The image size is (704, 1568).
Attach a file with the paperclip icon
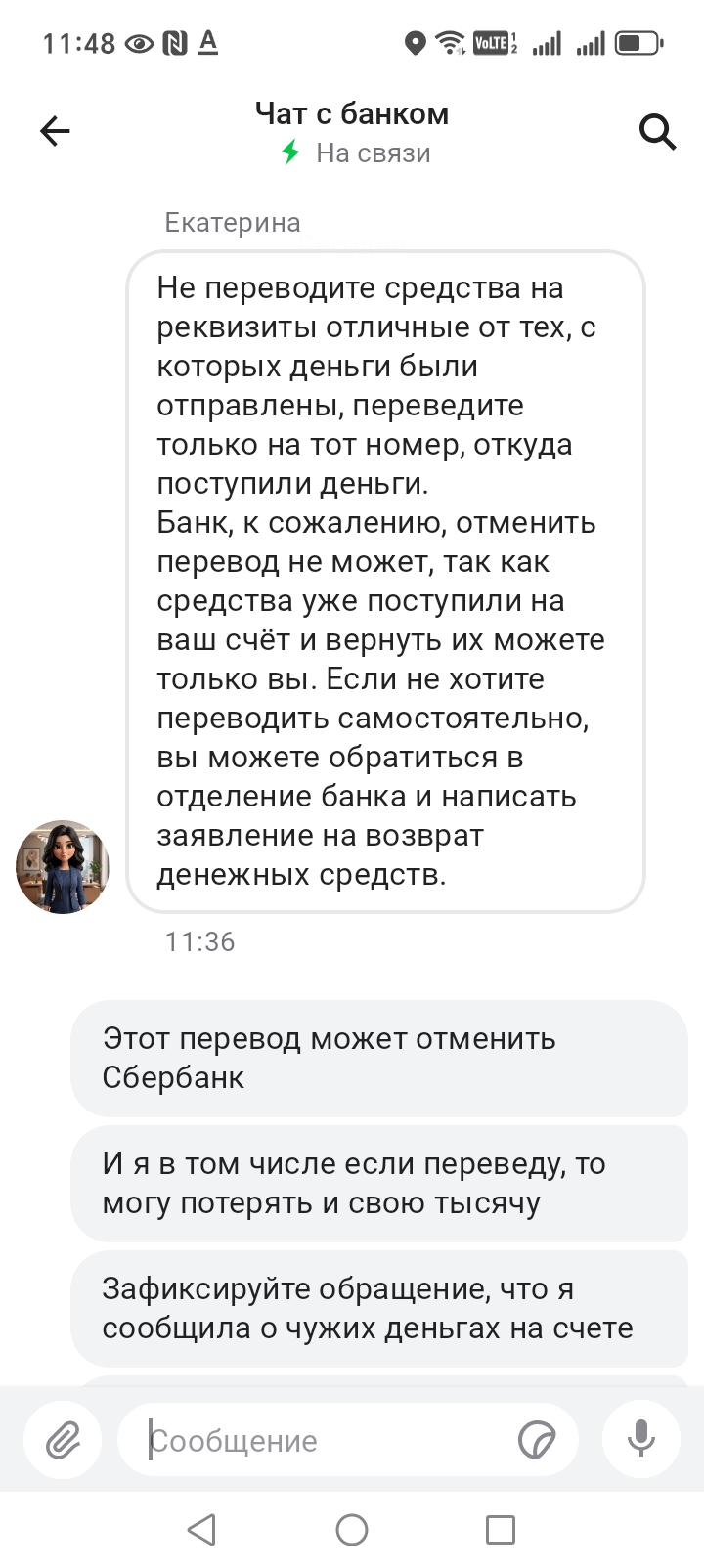[63, 1440]
